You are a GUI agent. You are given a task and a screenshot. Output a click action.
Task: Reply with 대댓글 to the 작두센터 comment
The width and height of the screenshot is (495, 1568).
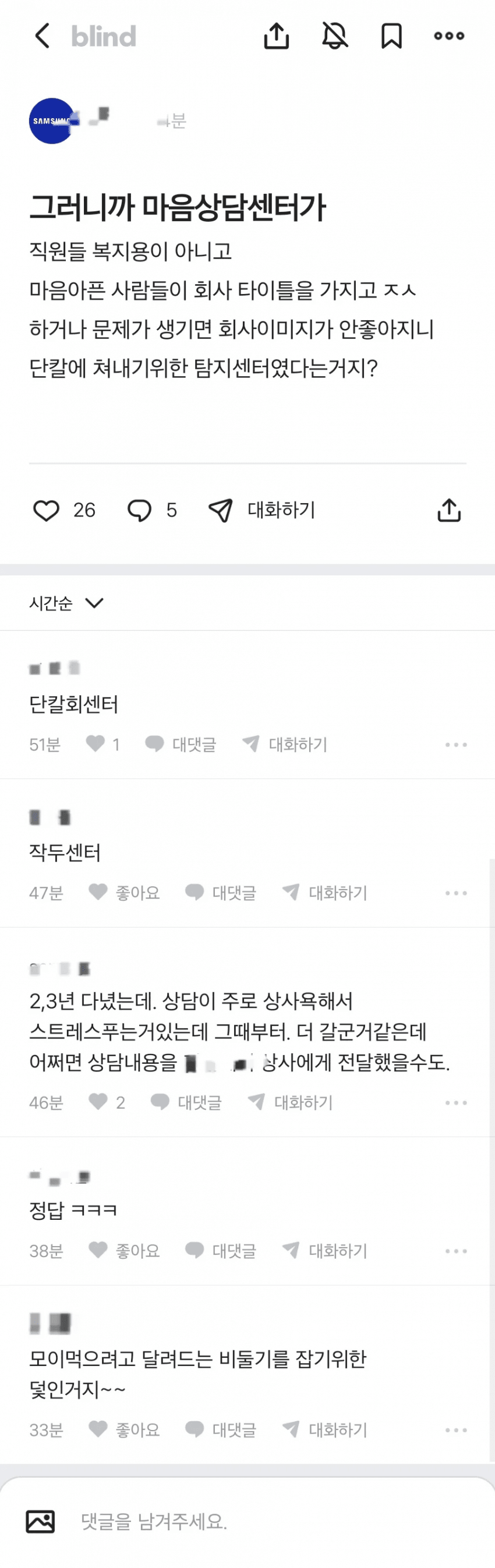221,893
